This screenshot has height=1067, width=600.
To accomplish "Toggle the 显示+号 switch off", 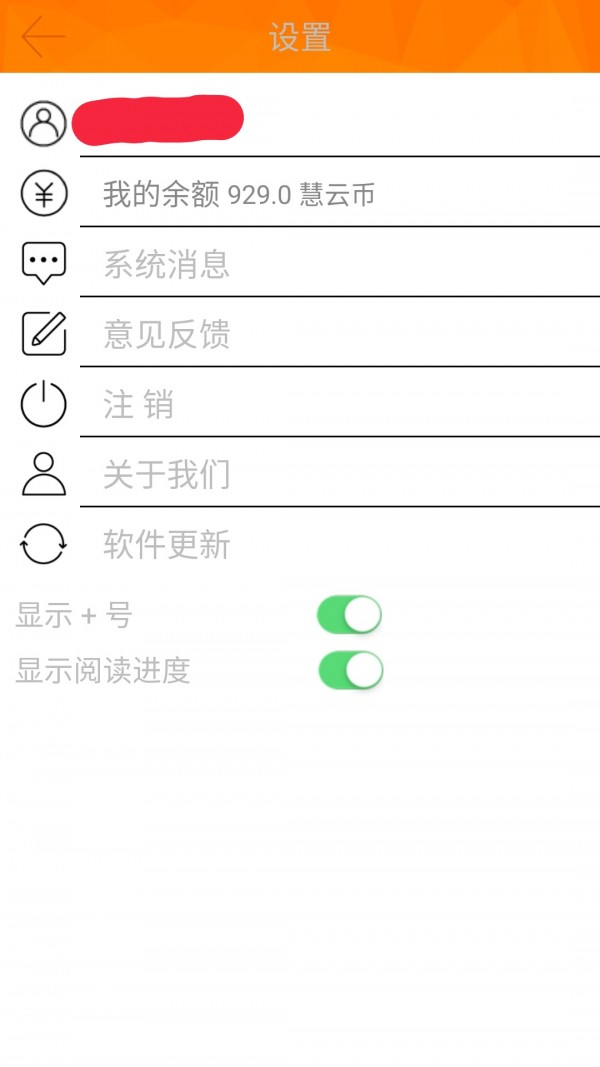I will [x=349, y=615].
